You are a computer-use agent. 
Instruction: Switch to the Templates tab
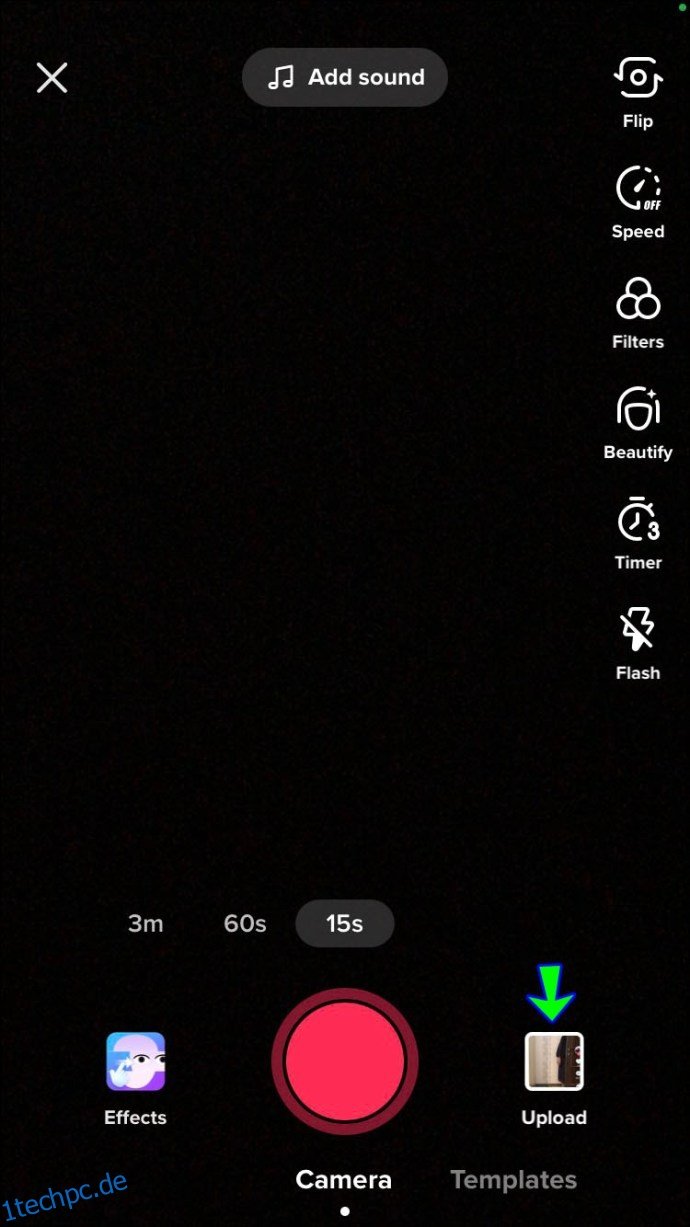click(x=513, y=1179)
